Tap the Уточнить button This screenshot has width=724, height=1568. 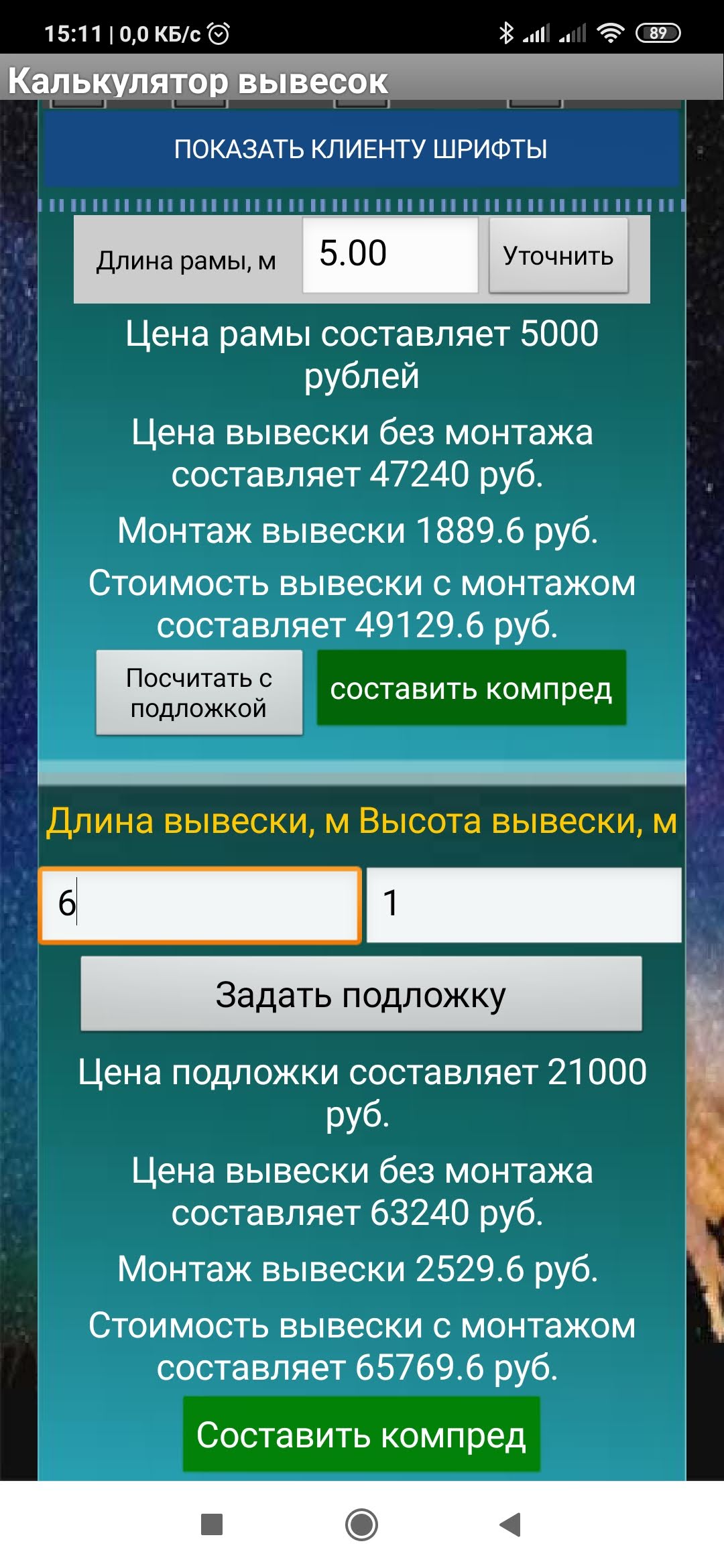tap(558, 256)
